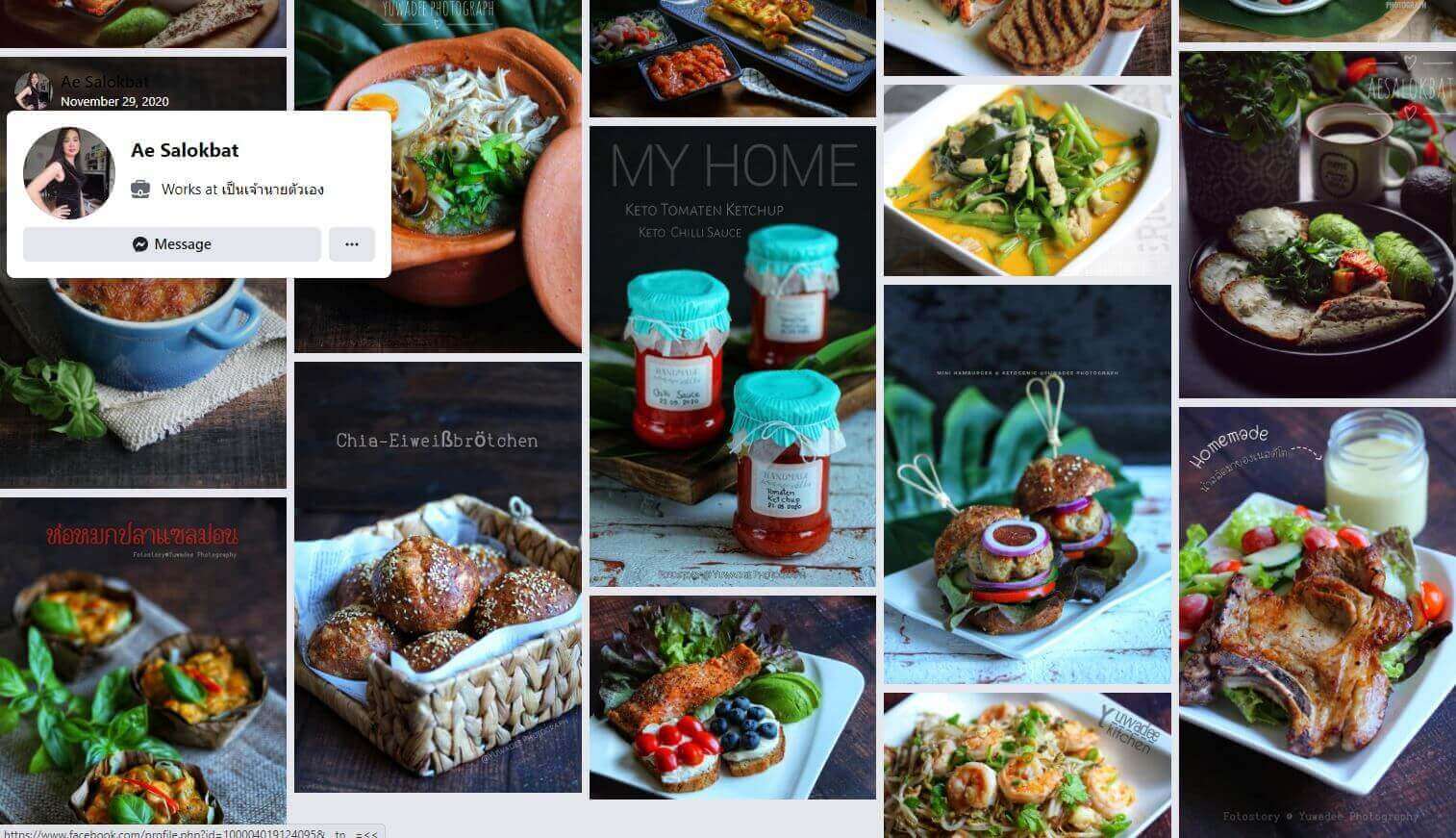The height and width of the screenshot is (838, 1456).
Task: Open the mini hamburger photo
Action: pyautogui.click(x=1027, y=484)
